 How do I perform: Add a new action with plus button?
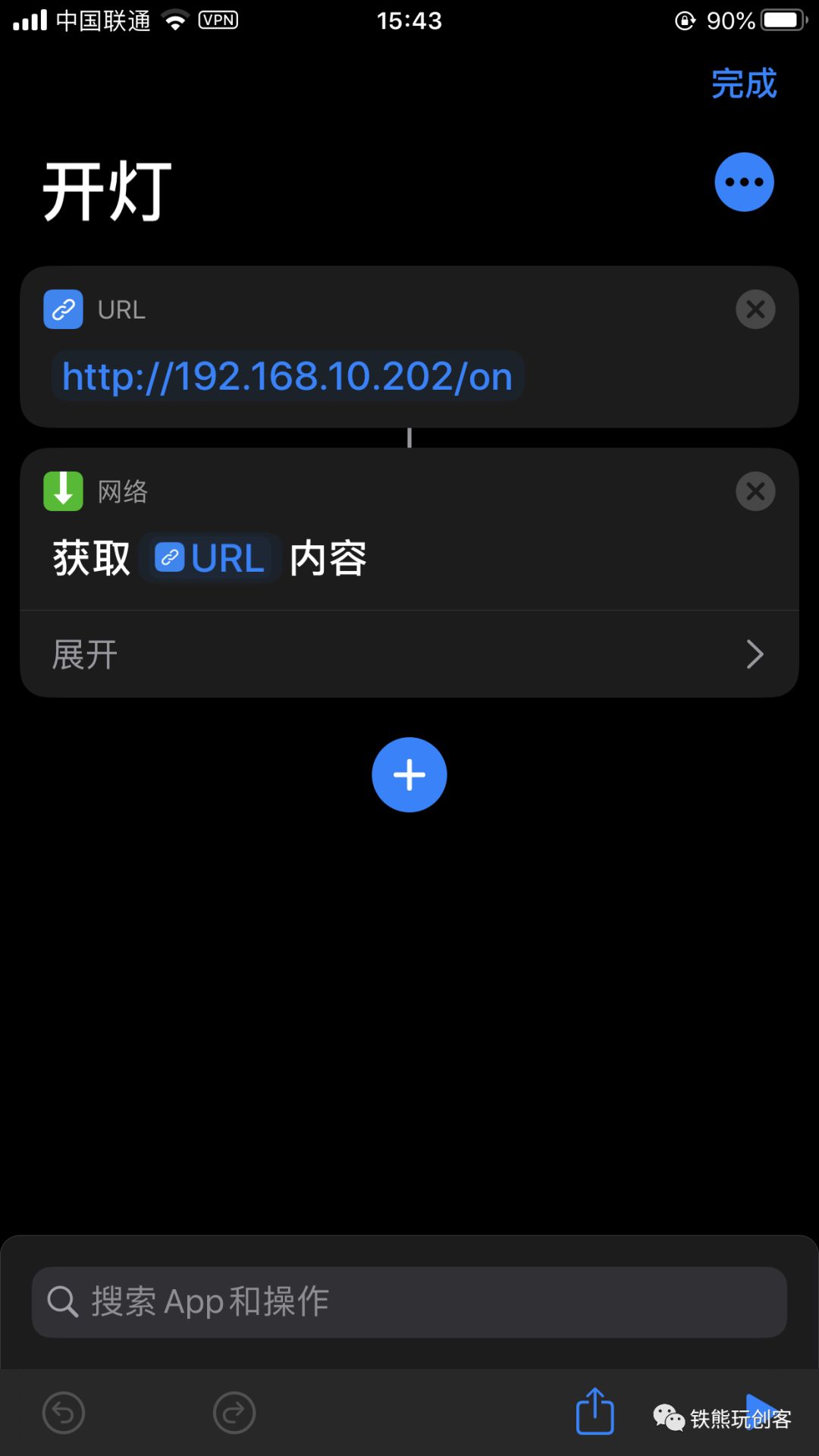tap(409, 775)
